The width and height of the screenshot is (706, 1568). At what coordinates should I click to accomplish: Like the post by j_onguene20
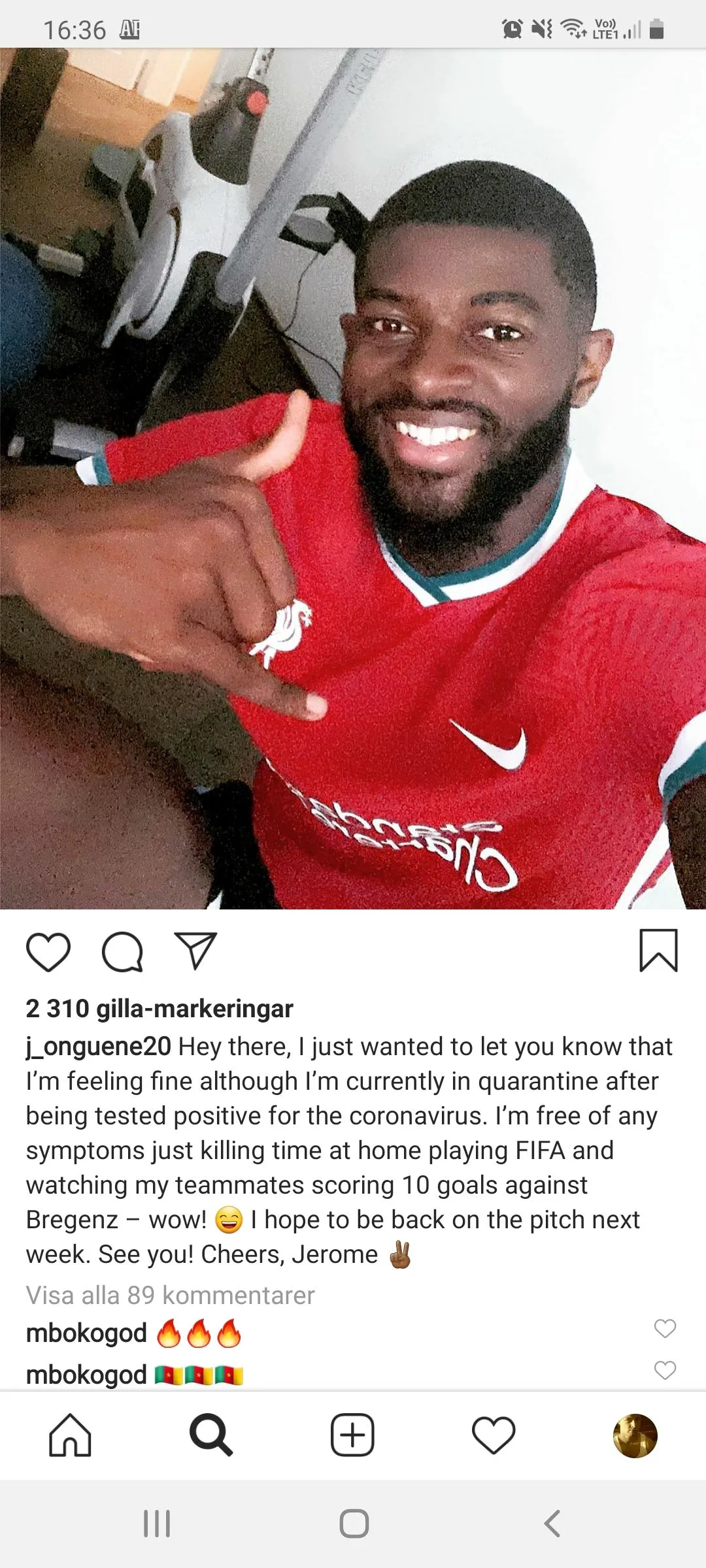pyautogui.click(x=48, y=951)
